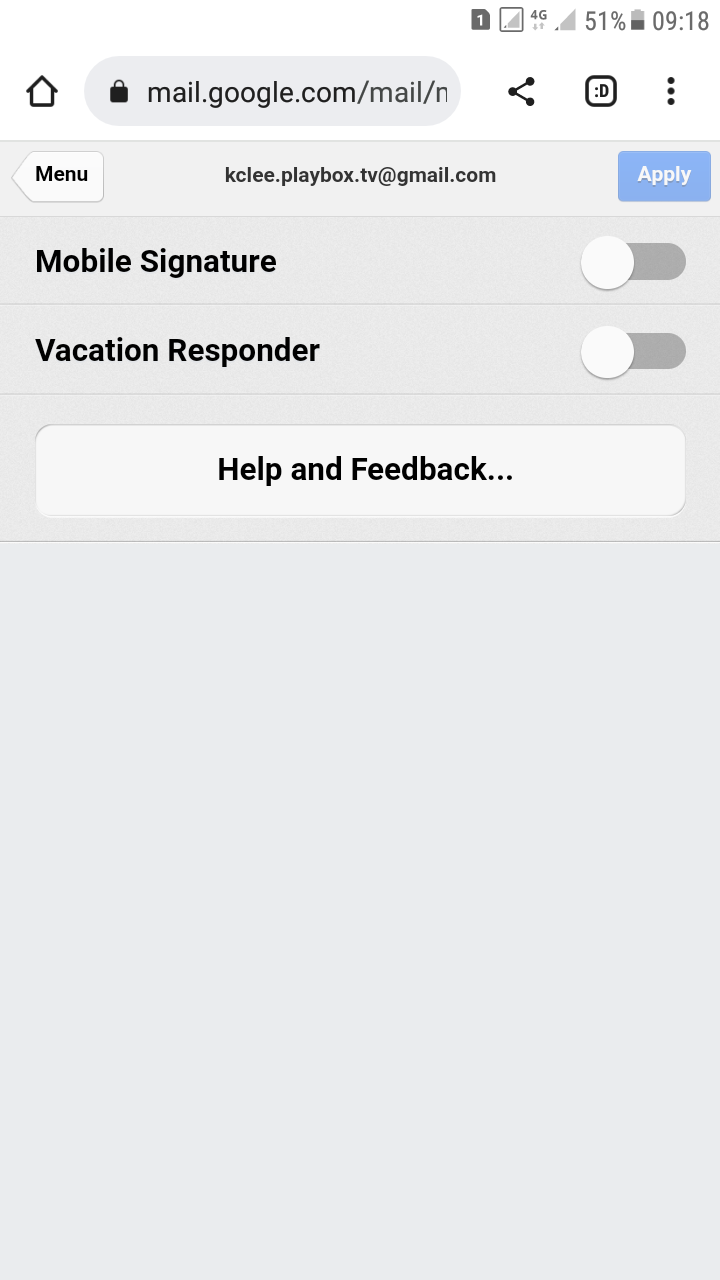Open the Menu navigation item

point(60,174)
